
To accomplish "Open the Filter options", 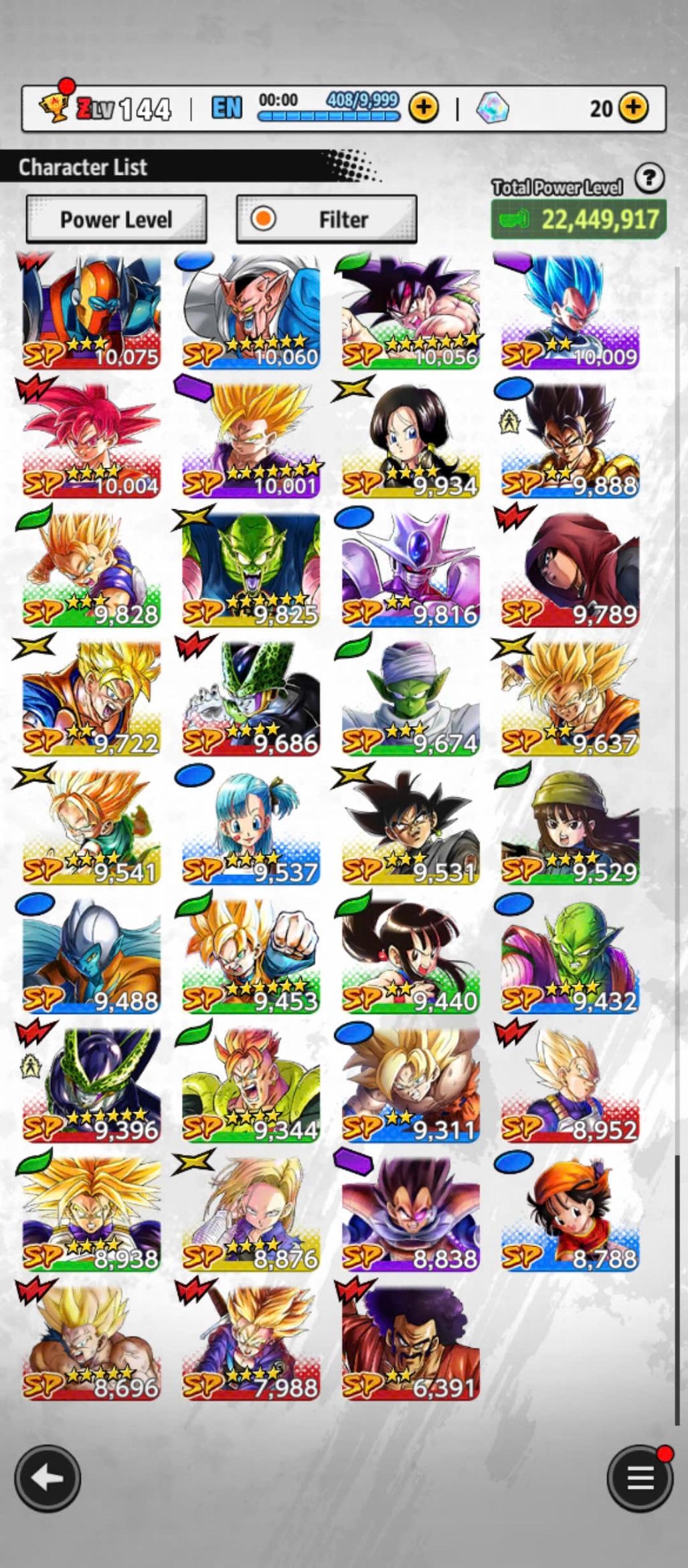I will coord(327,219).
